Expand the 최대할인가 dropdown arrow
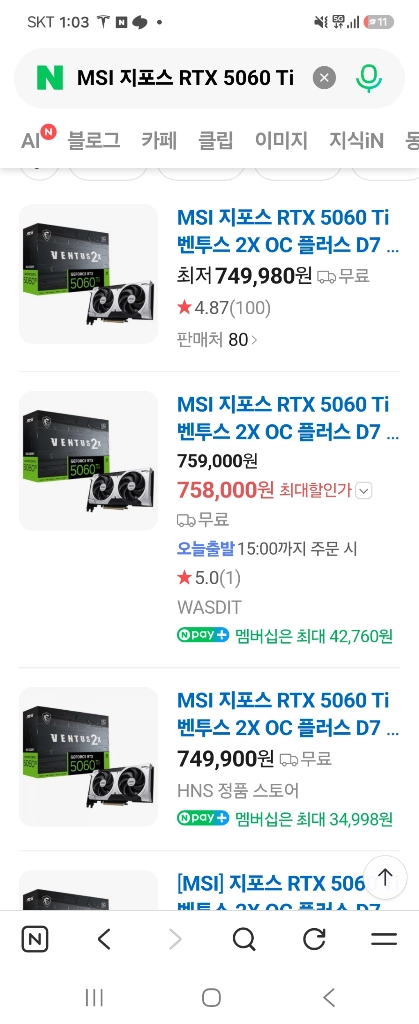 [x=364, y=490]
